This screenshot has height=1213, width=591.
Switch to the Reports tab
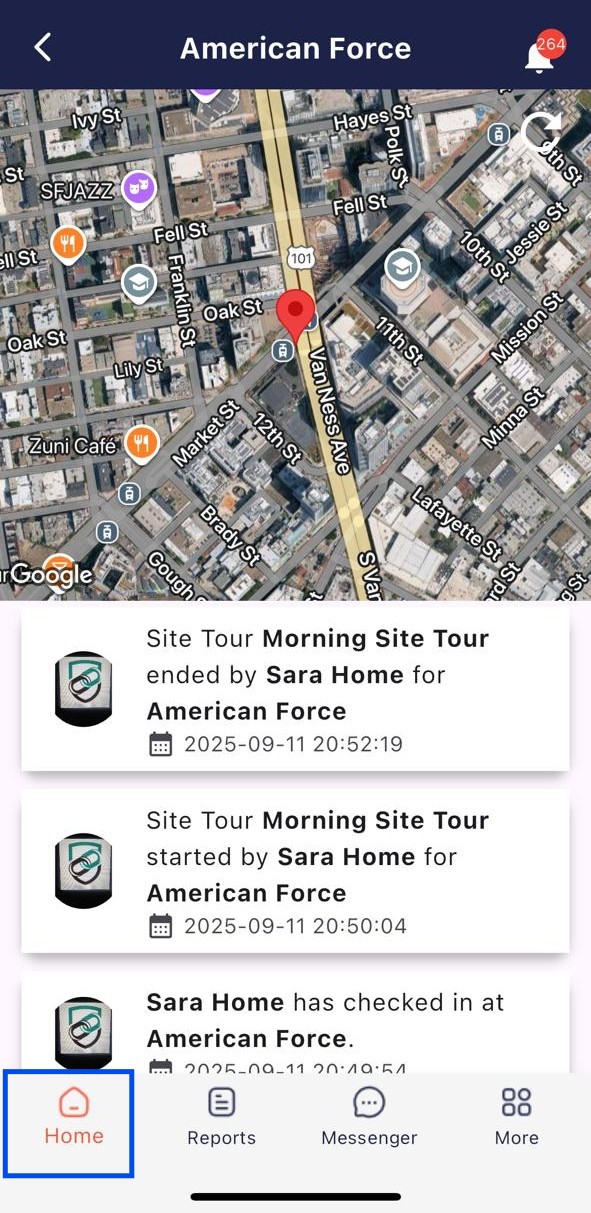point(221,1117)
